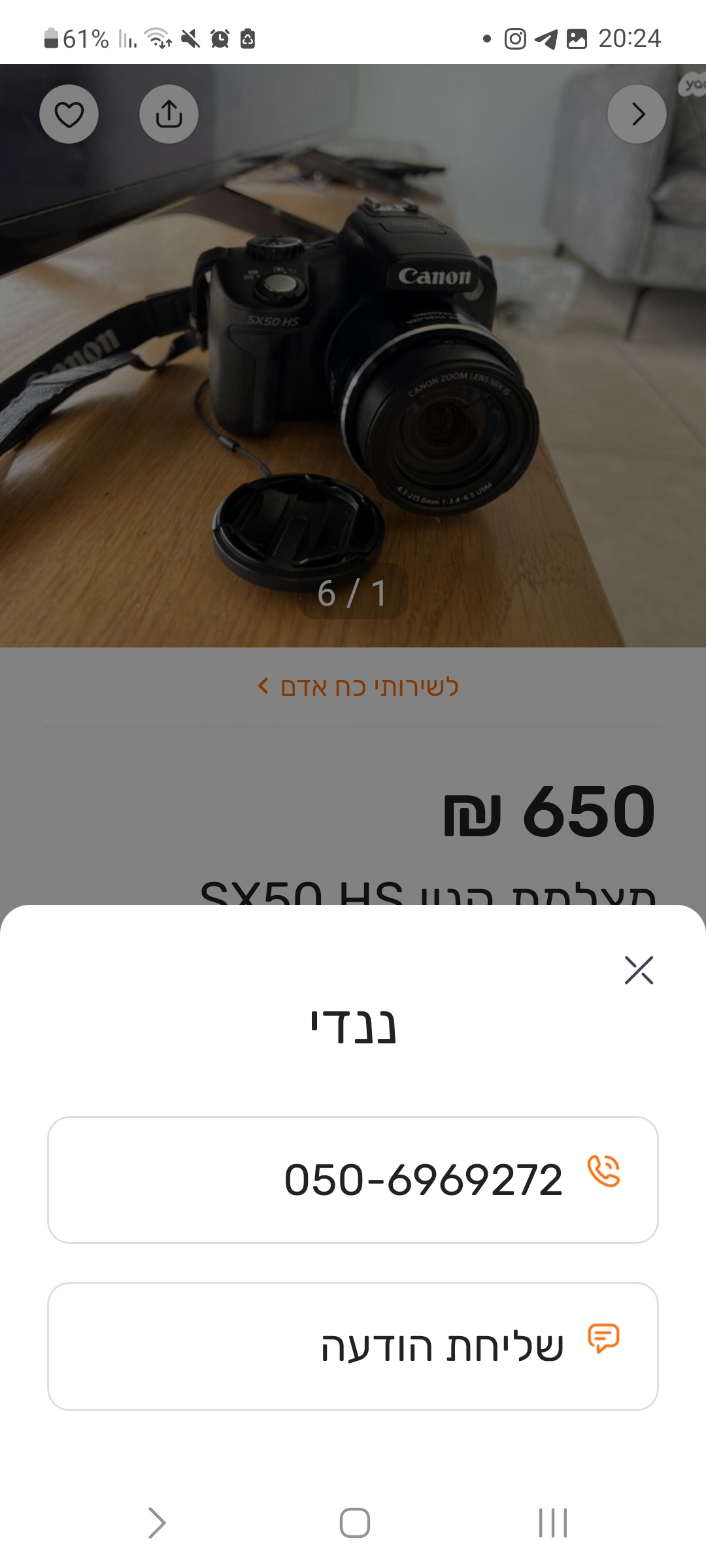This screenshot has height=1568, width=706.
Task: Tap the 6 / 1 image counter
Action: pyautogui.click(x=353, y=593)
